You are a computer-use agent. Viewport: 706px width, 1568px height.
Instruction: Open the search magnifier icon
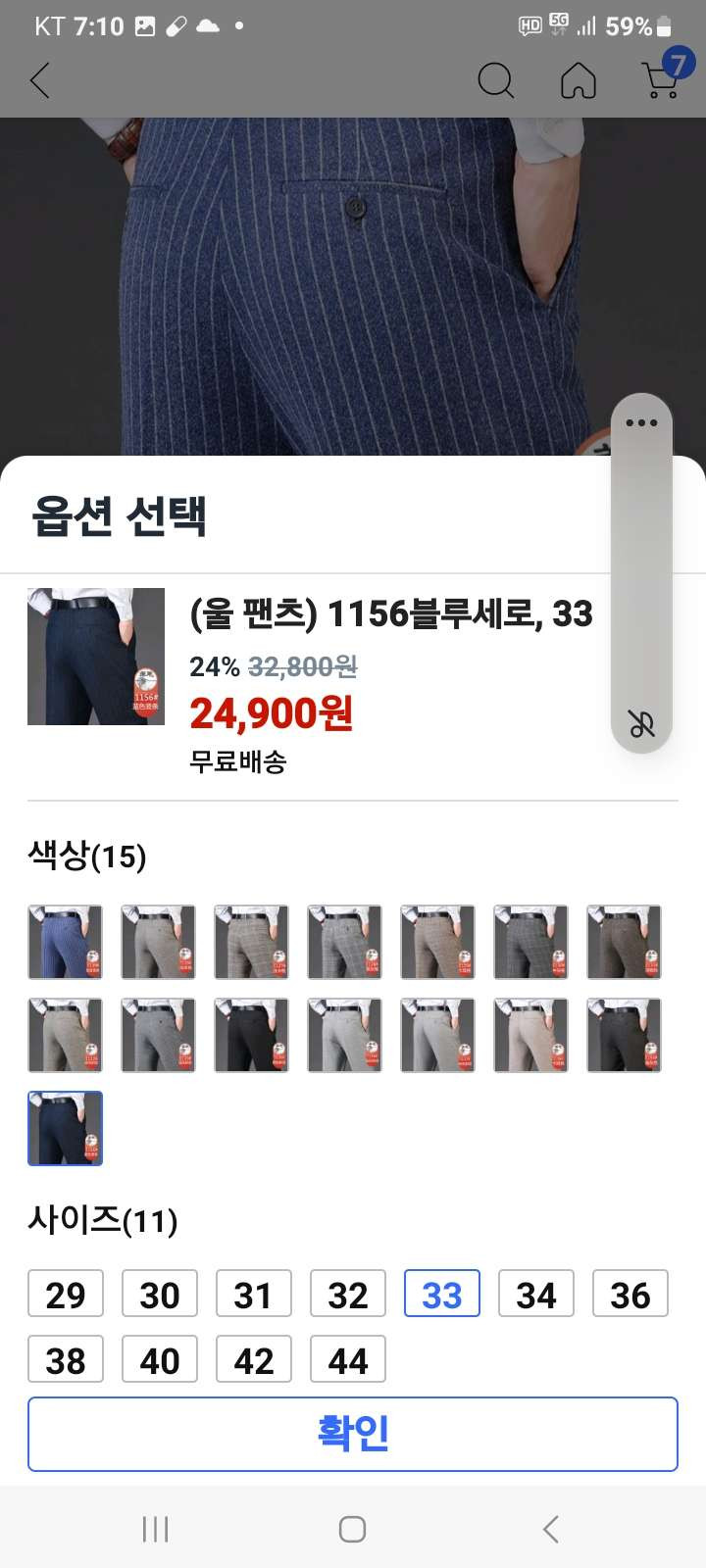pos(495,80)
